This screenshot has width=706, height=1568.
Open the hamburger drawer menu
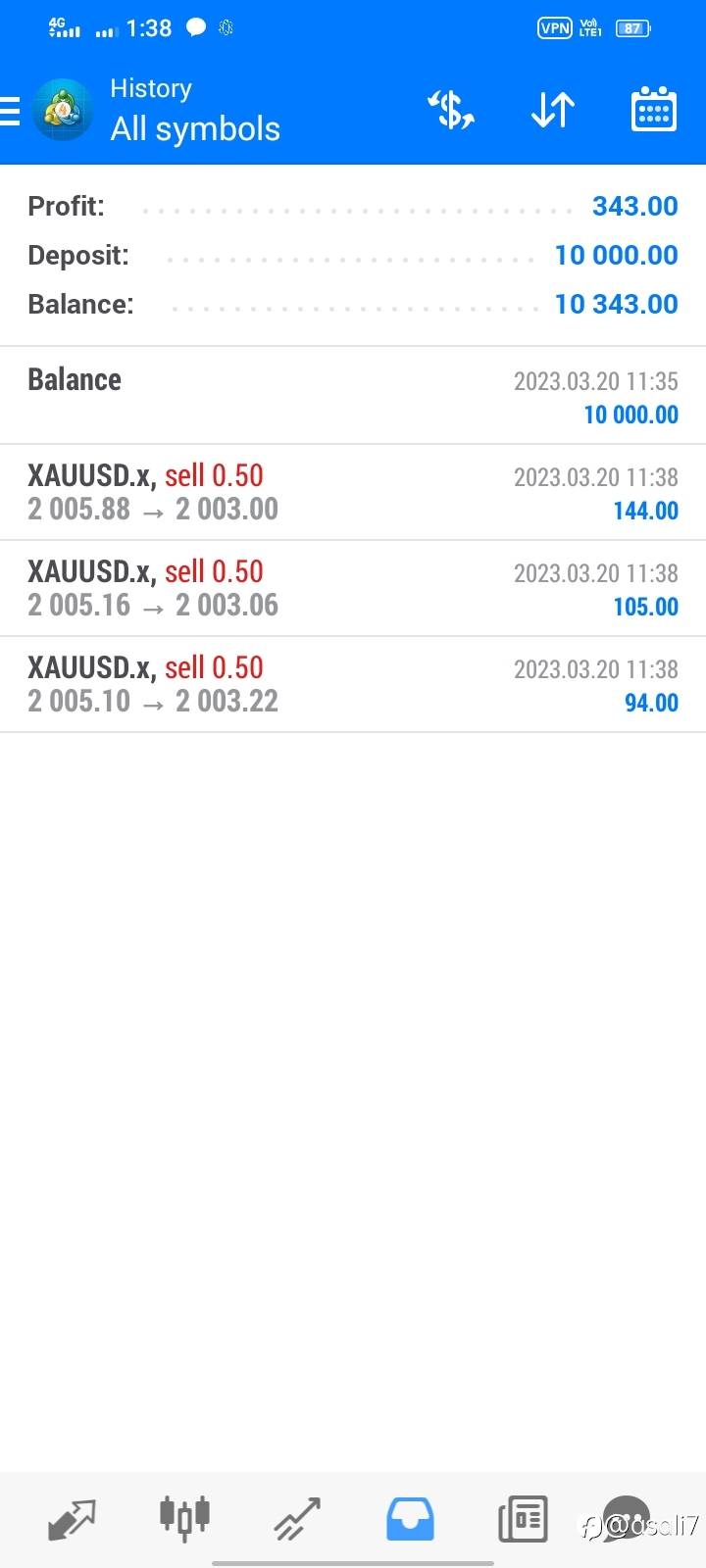point(9,112)
